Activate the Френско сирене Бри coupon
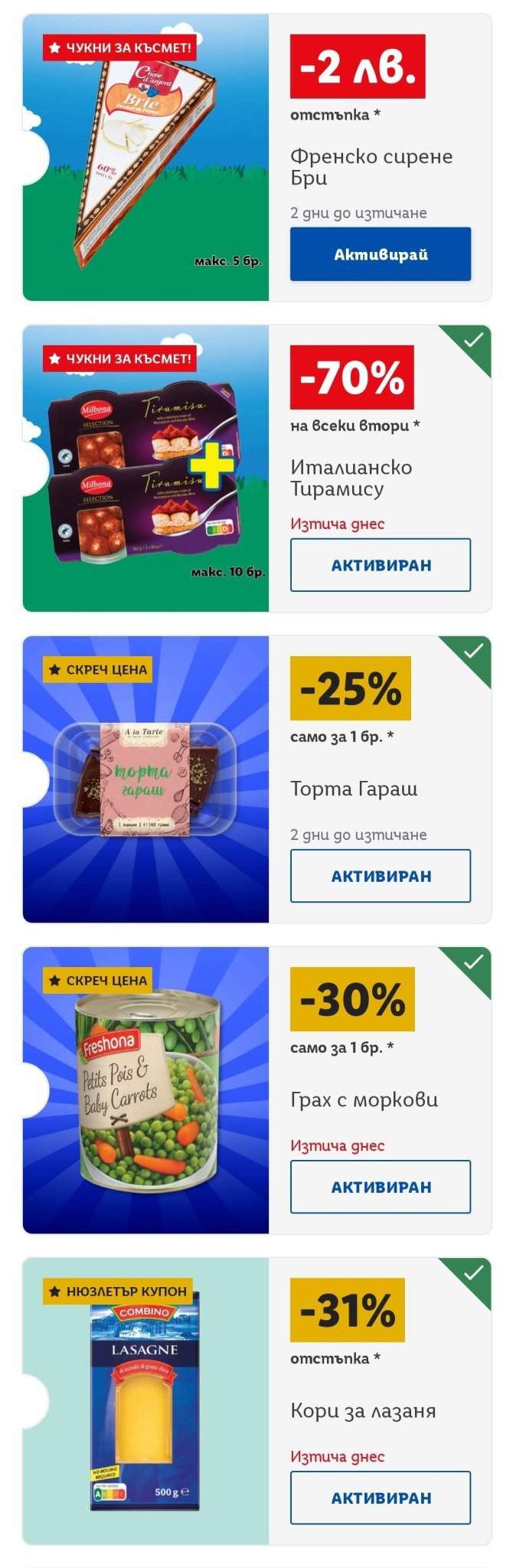Viewport: 513px width, 1568px height. pyautogui.click(x=380, y=254)
